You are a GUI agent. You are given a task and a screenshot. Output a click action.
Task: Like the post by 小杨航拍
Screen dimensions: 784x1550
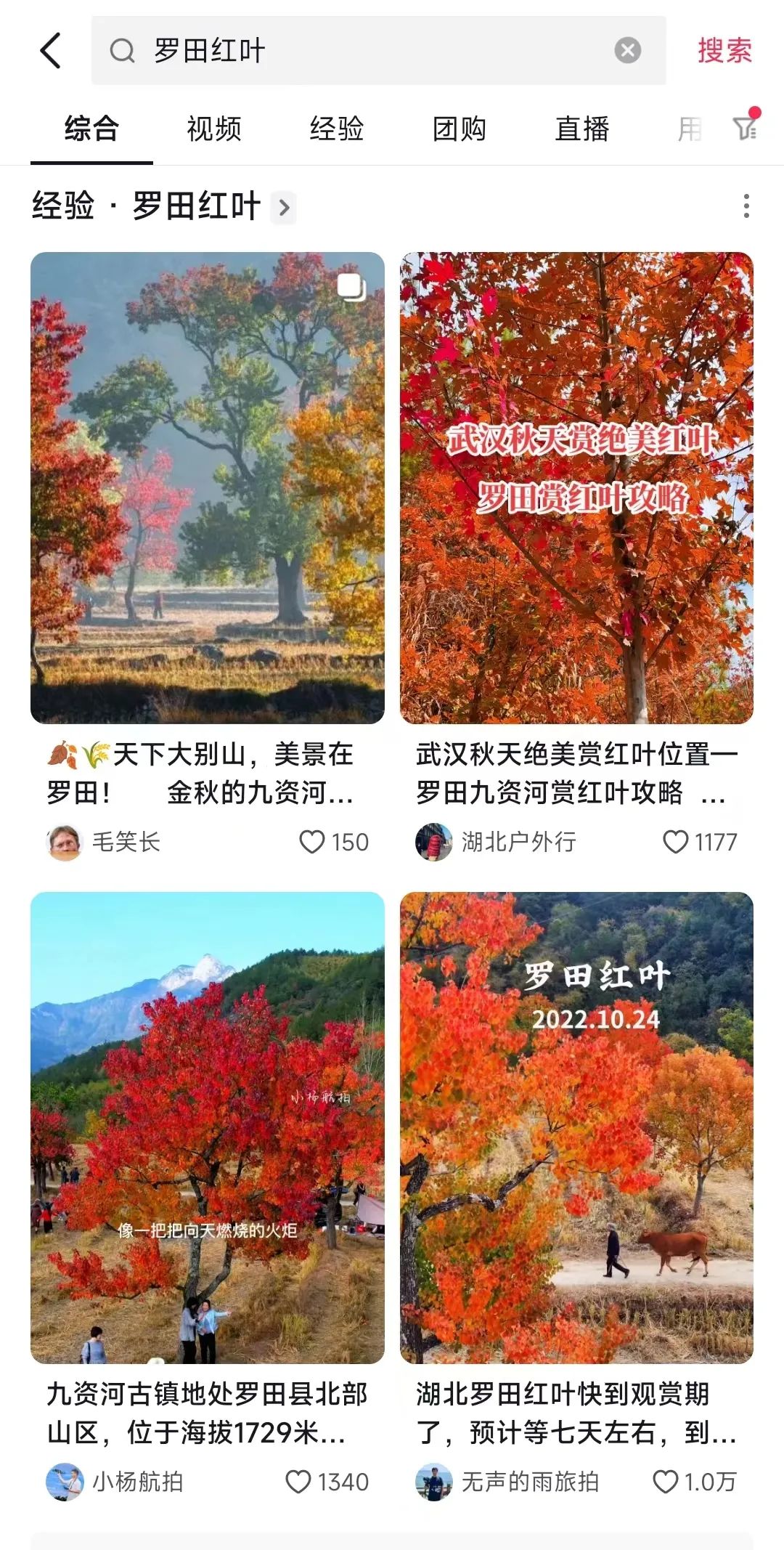pos(298,1482)
